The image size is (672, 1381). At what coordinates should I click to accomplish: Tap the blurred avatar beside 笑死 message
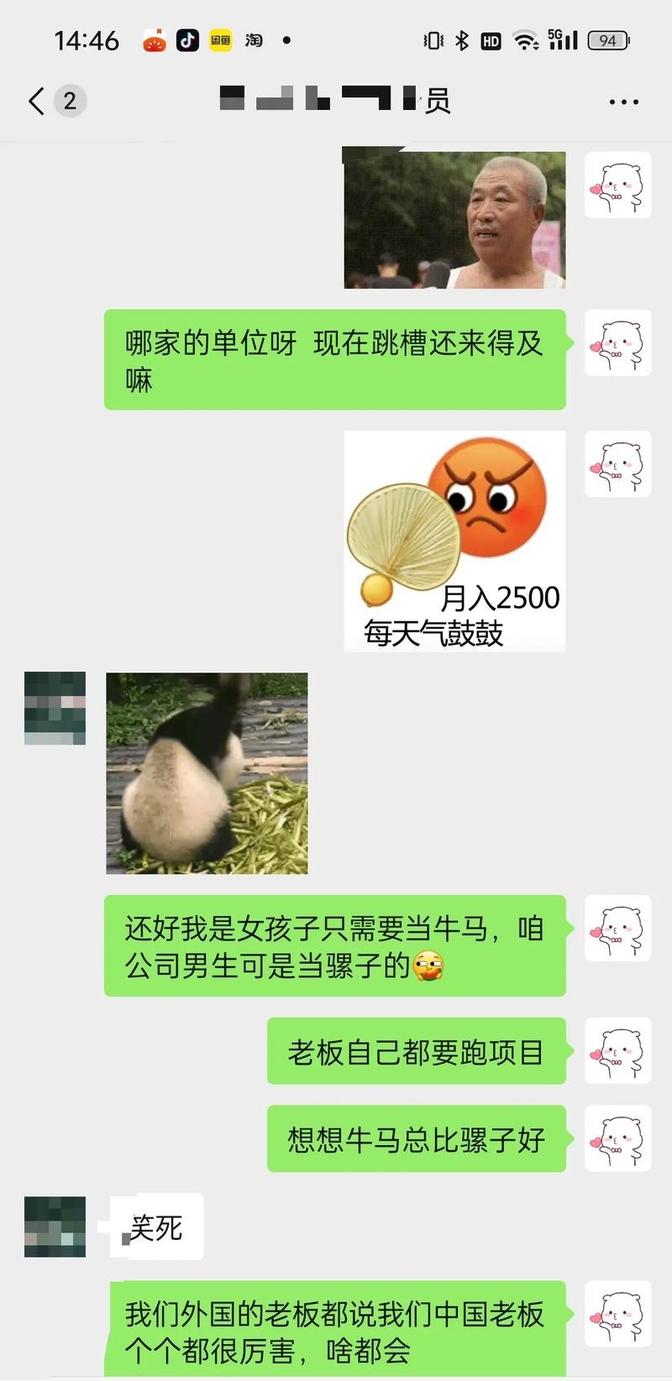click(x=55, y=1227)
